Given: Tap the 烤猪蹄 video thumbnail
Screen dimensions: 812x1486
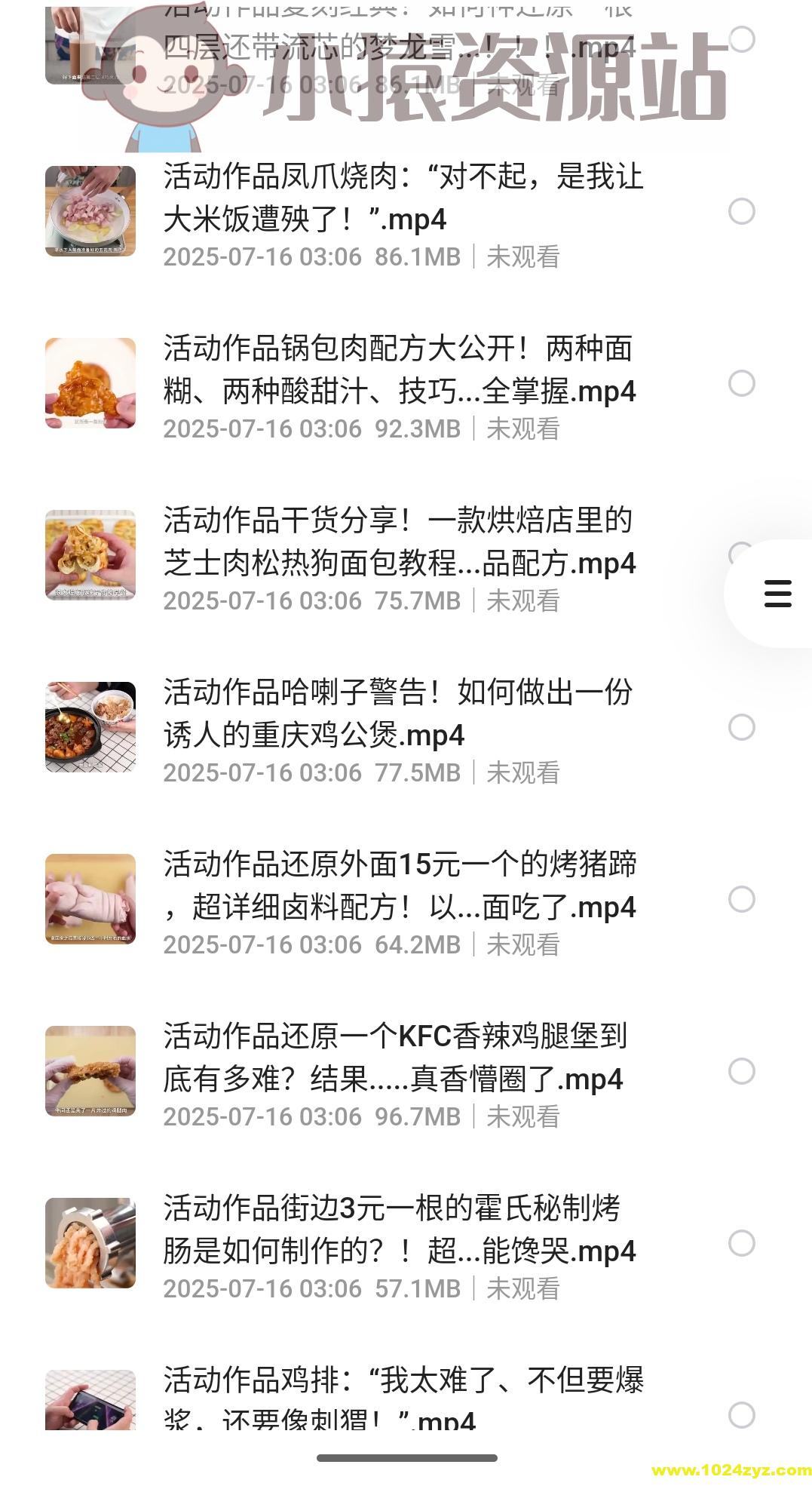Looking at the screenshot, I should click(x=90, y=899).
